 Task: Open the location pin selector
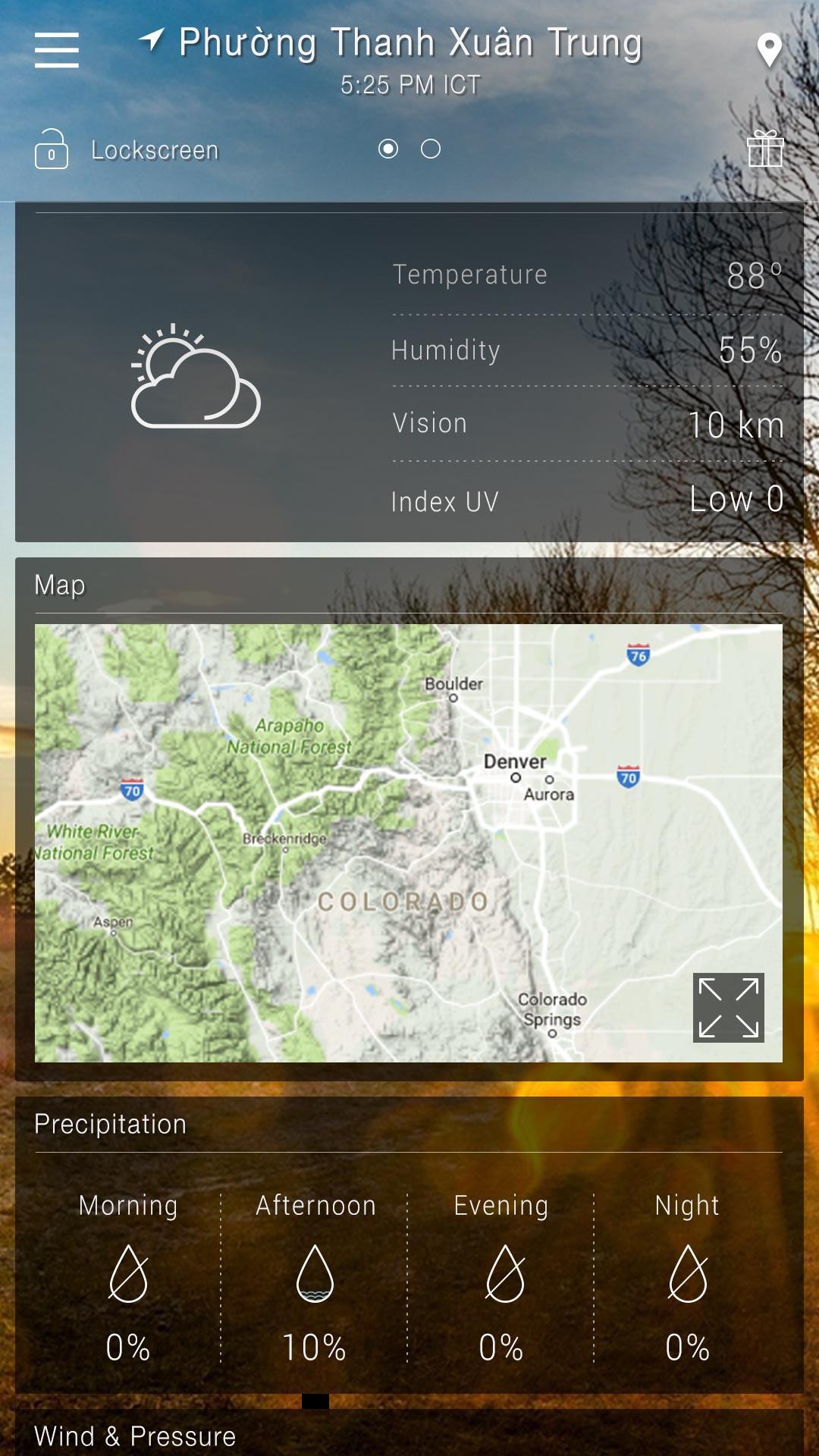[769, 51]
